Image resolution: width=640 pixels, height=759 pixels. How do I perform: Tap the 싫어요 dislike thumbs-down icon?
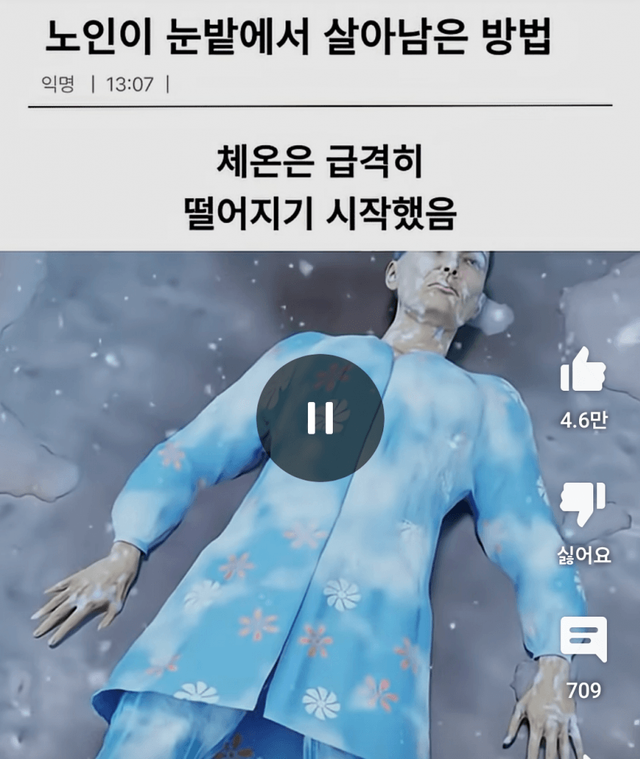point(582,504)
